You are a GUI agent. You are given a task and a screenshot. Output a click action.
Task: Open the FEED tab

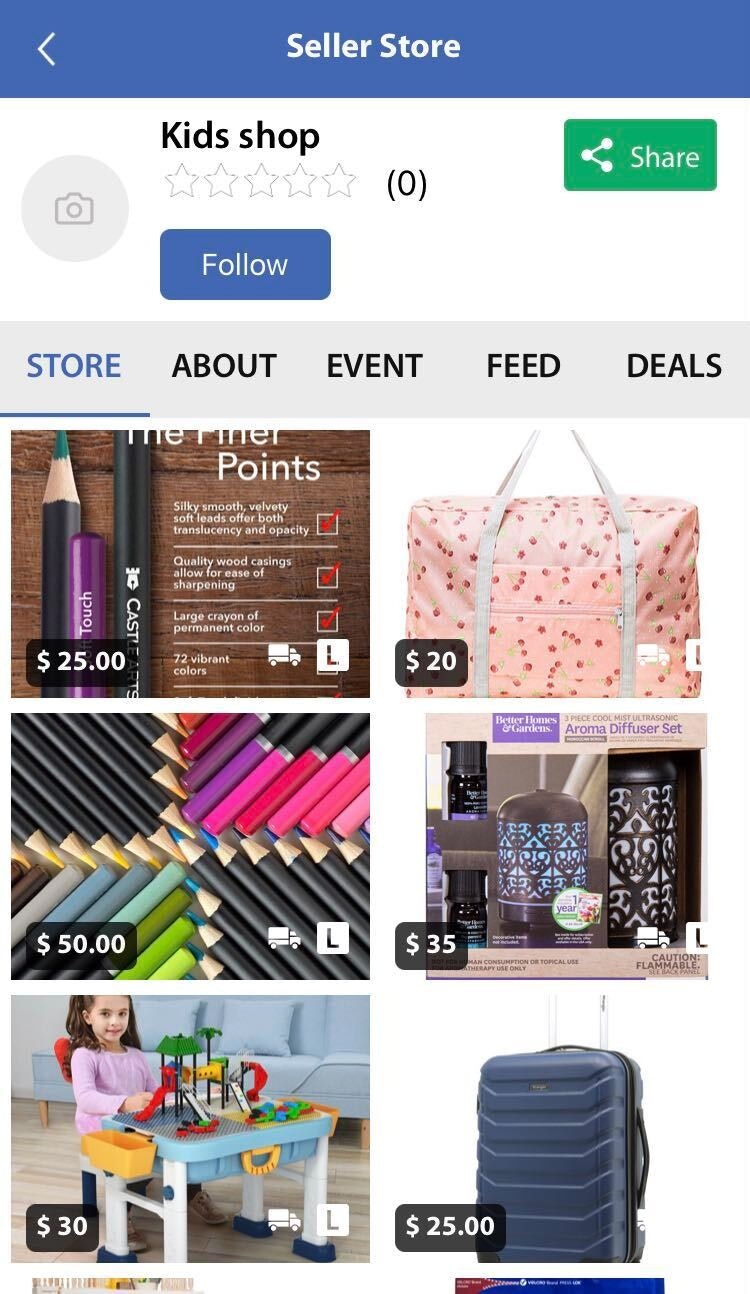point(523,366)
